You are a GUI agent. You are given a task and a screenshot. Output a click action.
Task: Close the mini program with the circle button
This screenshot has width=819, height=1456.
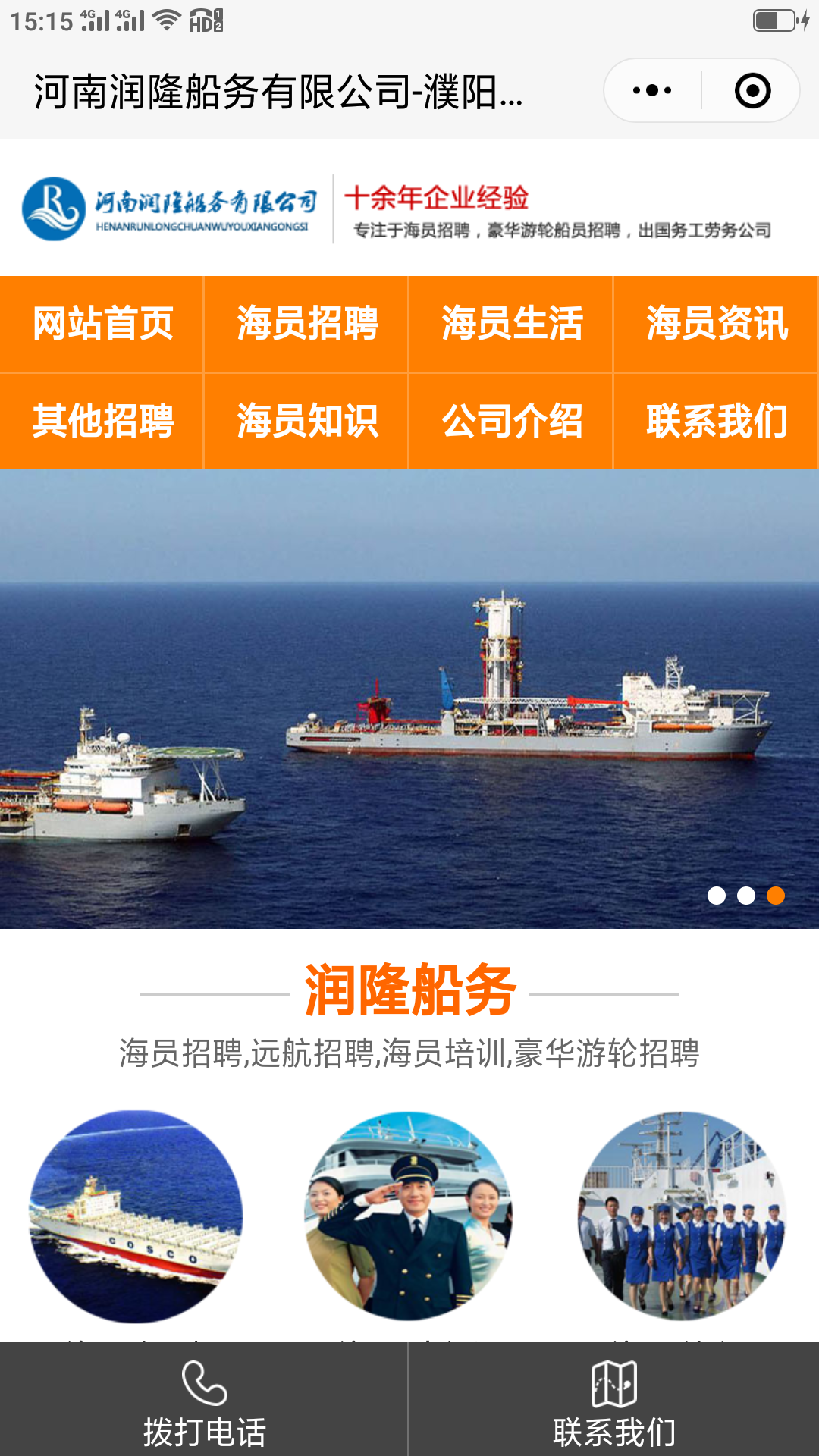(x=752, y=91)
